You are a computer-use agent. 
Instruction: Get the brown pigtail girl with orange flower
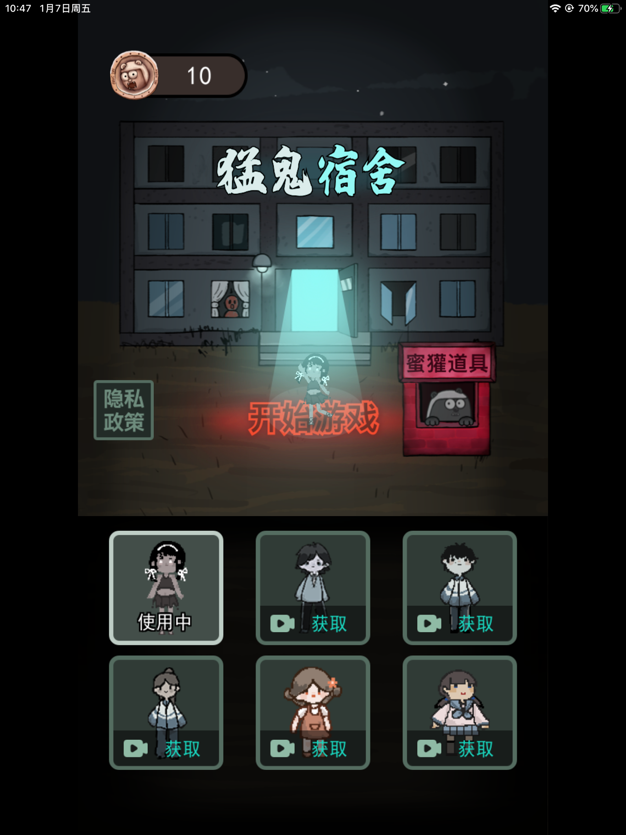(x=313, y=748)
